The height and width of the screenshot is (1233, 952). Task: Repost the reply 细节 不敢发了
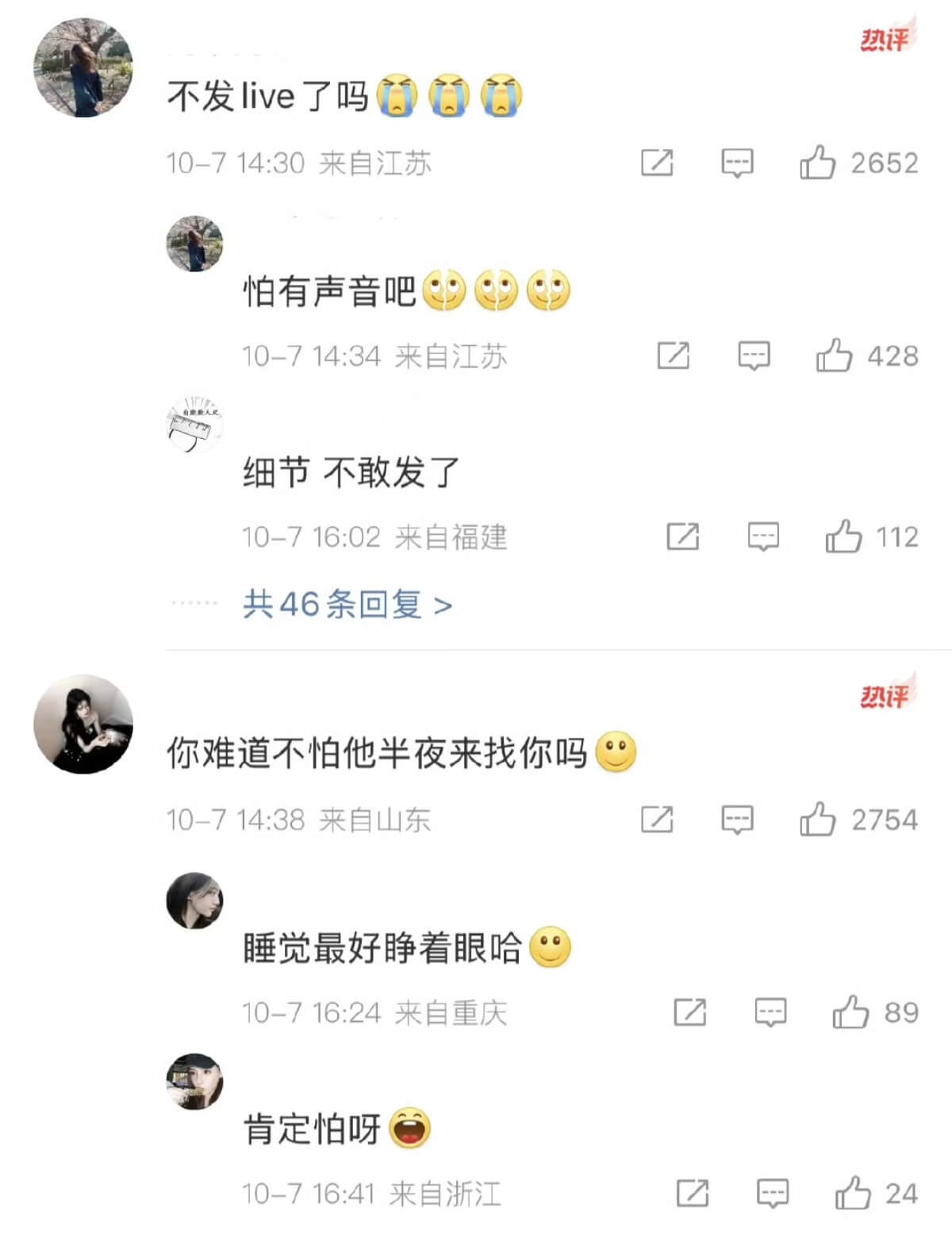point(682,537)
